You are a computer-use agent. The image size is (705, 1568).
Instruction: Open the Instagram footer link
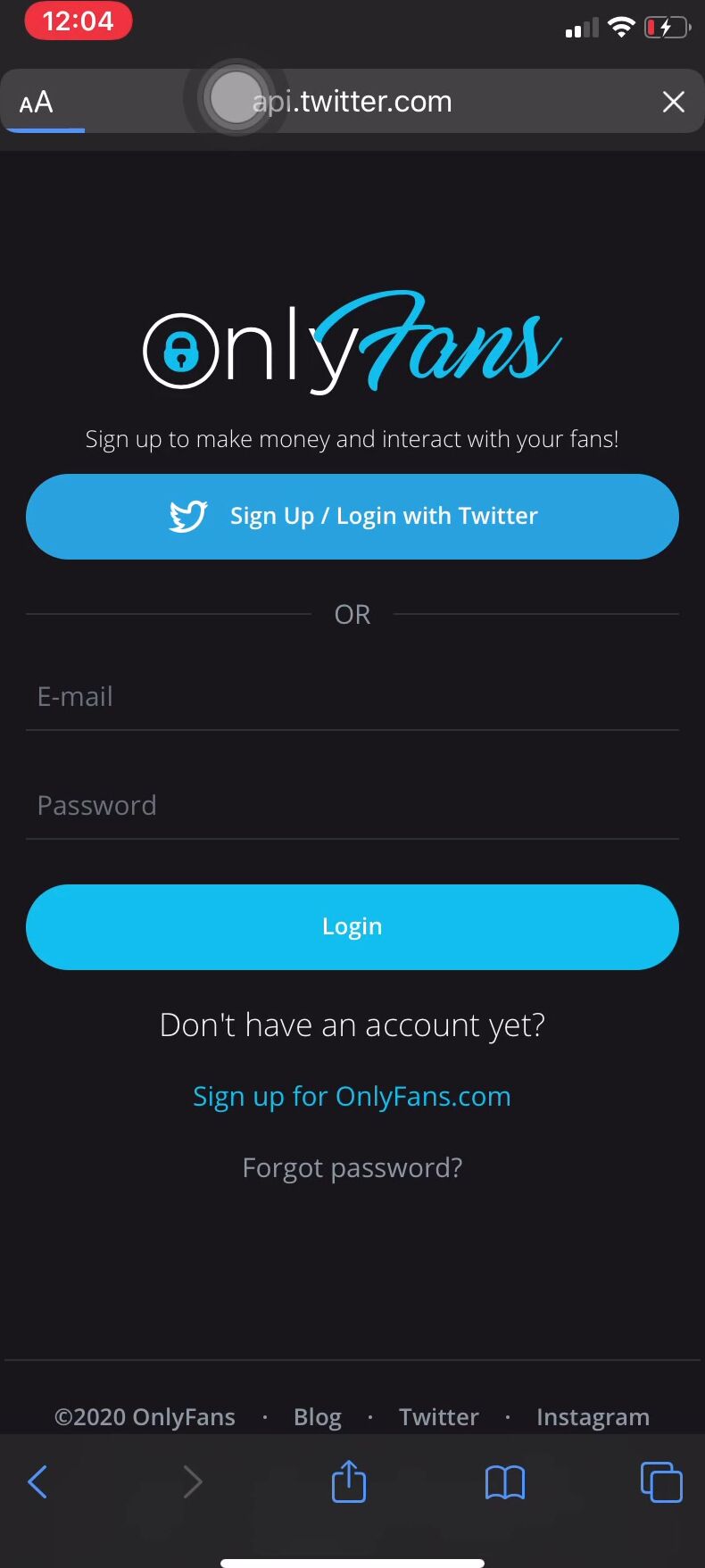(593, 1416)
